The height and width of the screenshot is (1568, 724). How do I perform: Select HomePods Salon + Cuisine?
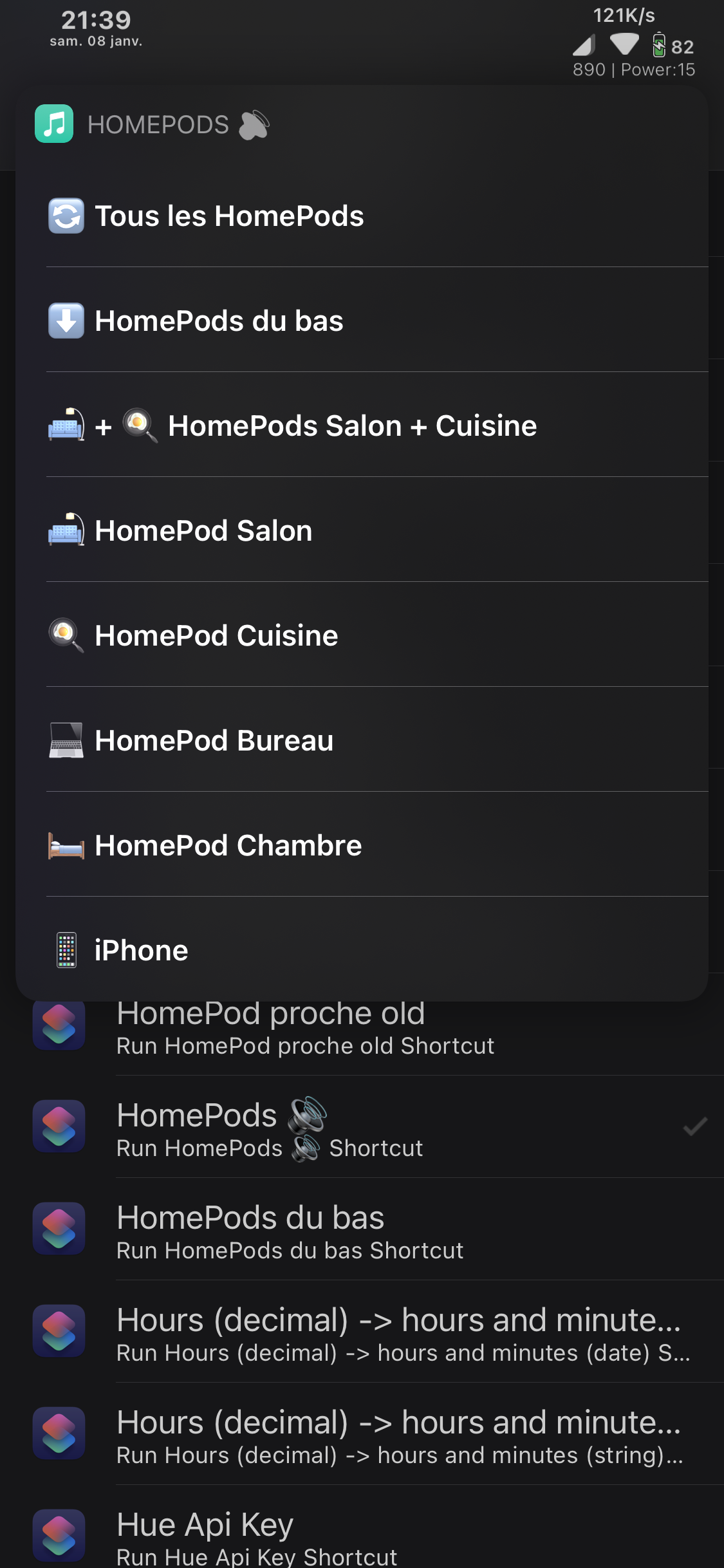click(x=362, y=425)
